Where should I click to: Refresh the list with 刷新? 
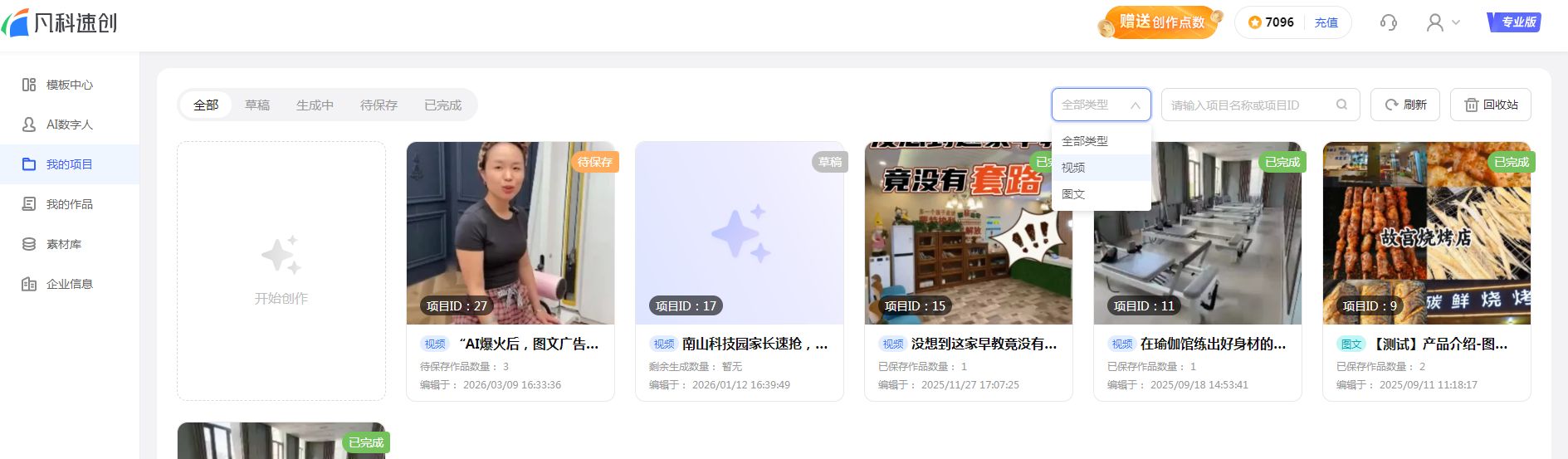pyautogui.click(x=1405, y=105)
